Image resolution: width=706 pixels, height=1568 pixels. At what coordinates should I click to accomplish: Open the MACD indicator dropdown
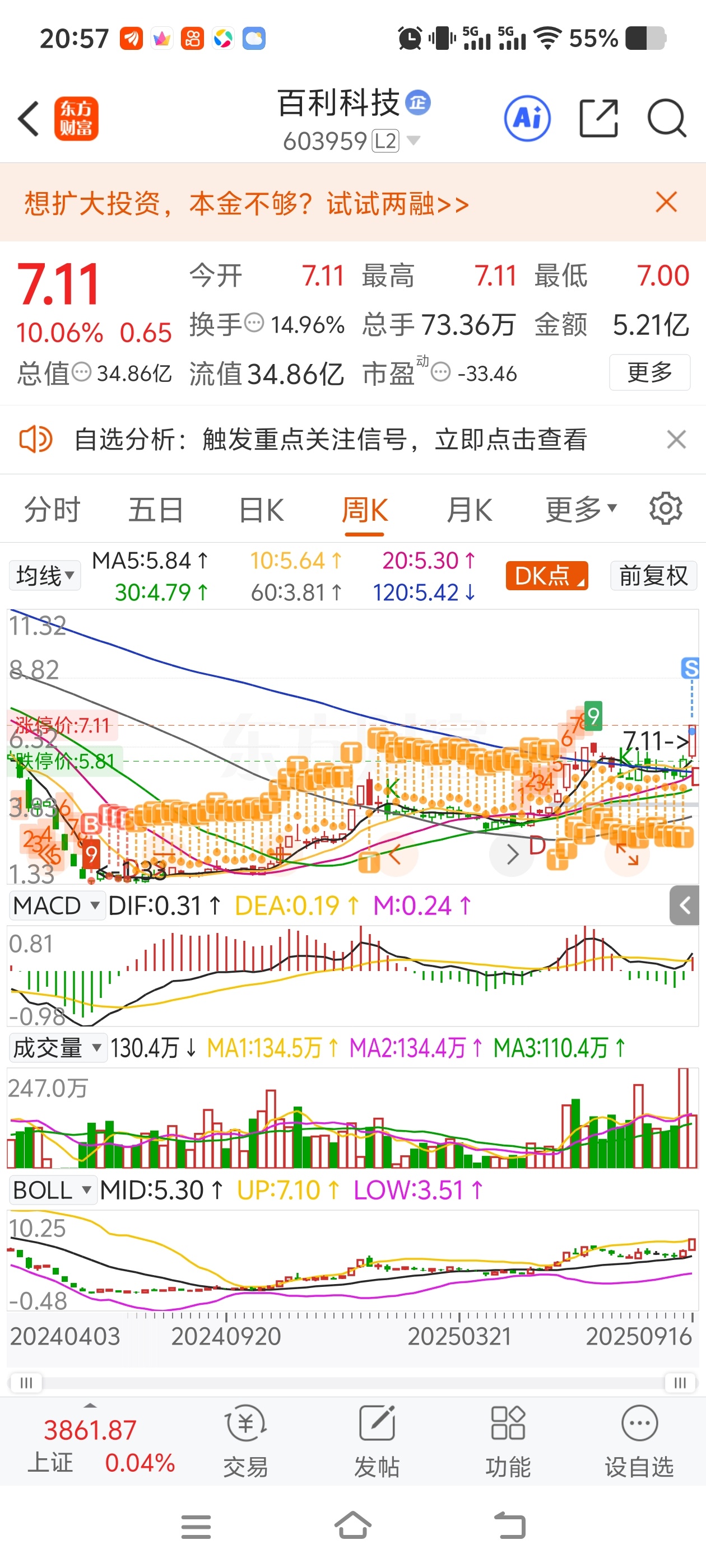56,905
